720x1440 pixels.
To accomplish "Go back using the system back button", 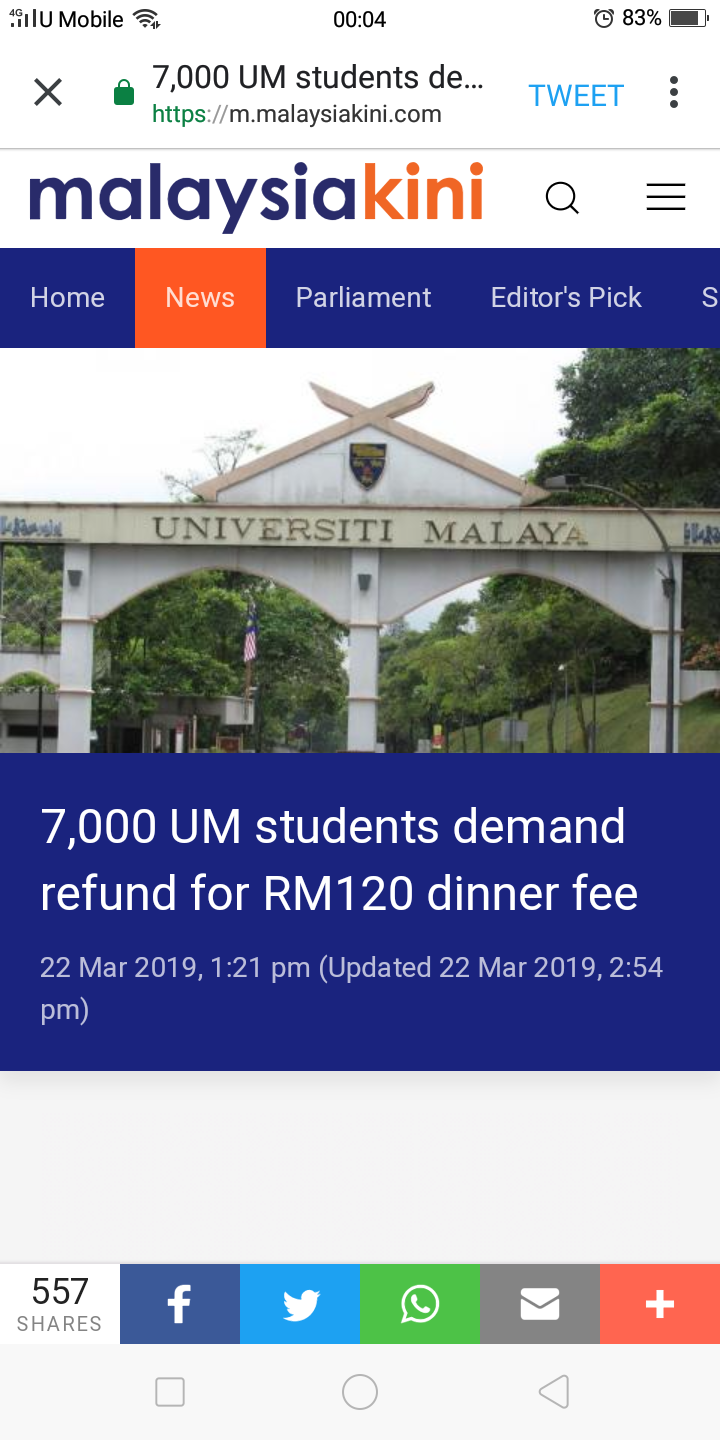I will (553, 1392).
